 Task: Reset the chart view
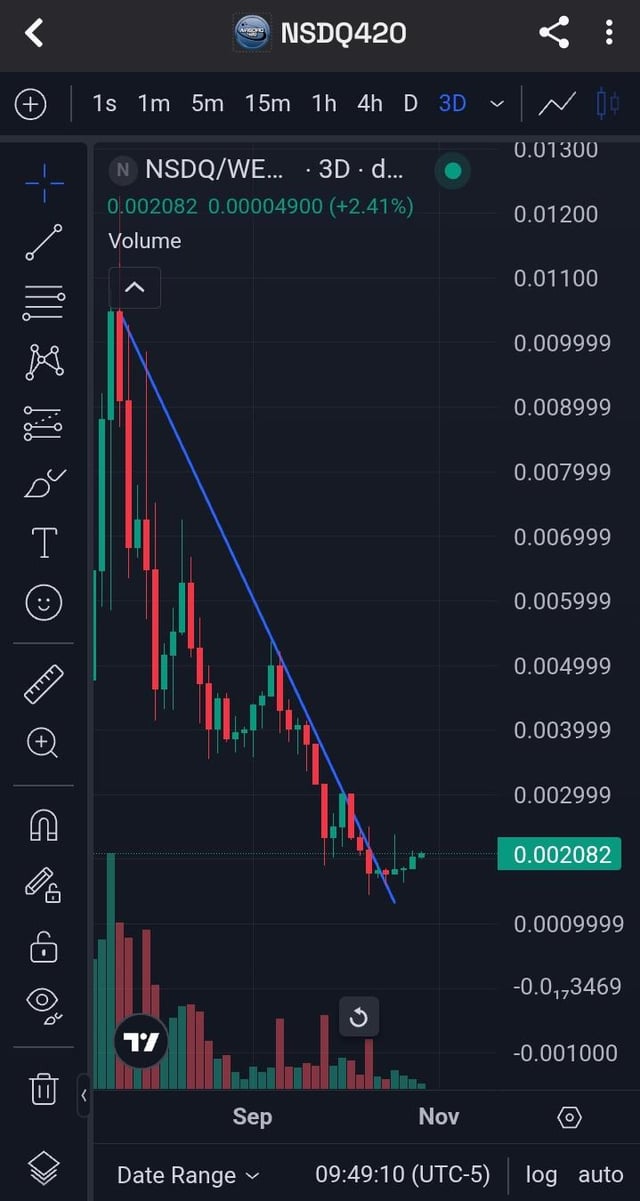click(358, 1018)
